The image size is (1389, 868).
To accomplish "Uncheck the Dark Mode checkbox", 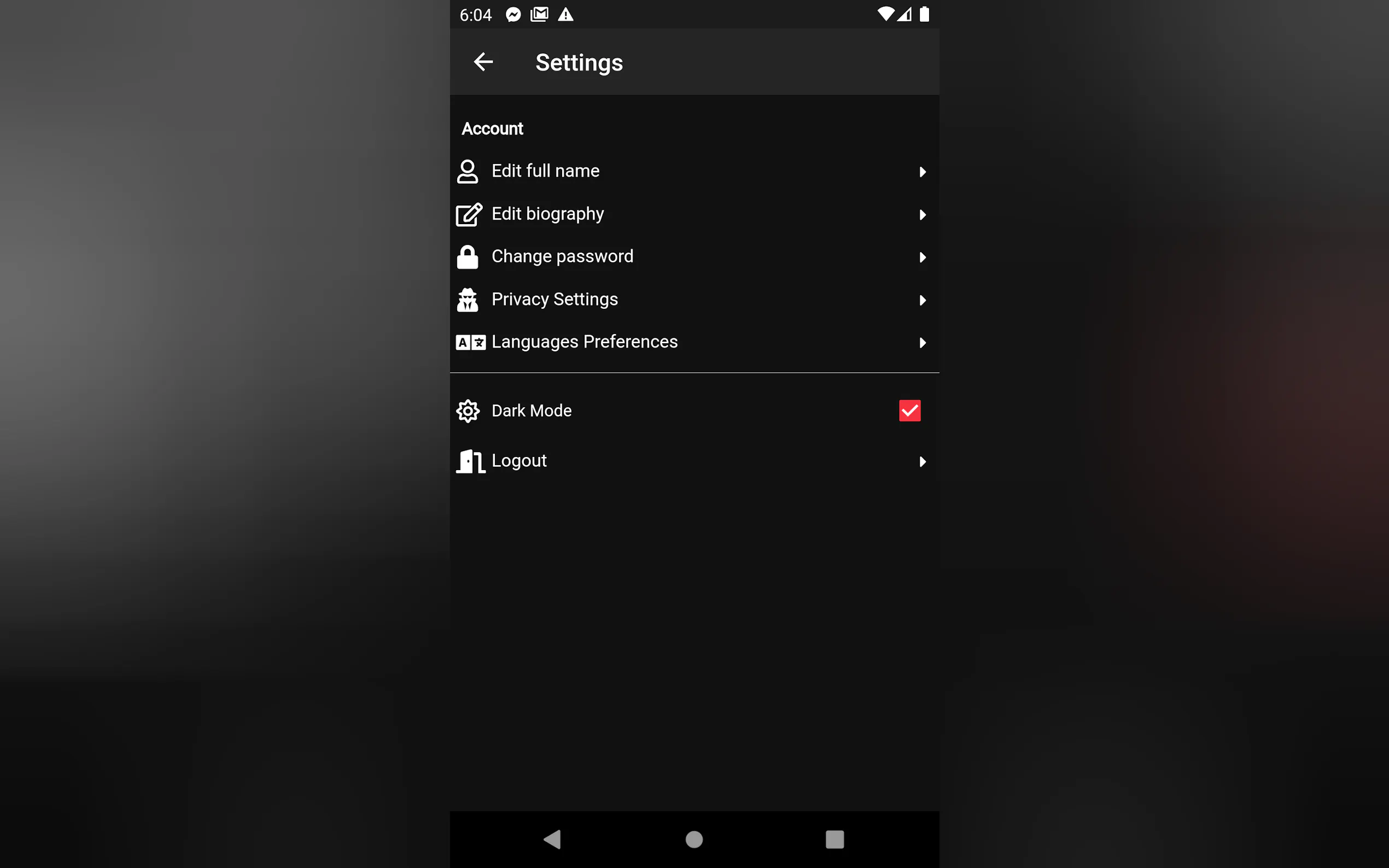I will [x=909, y=410].
